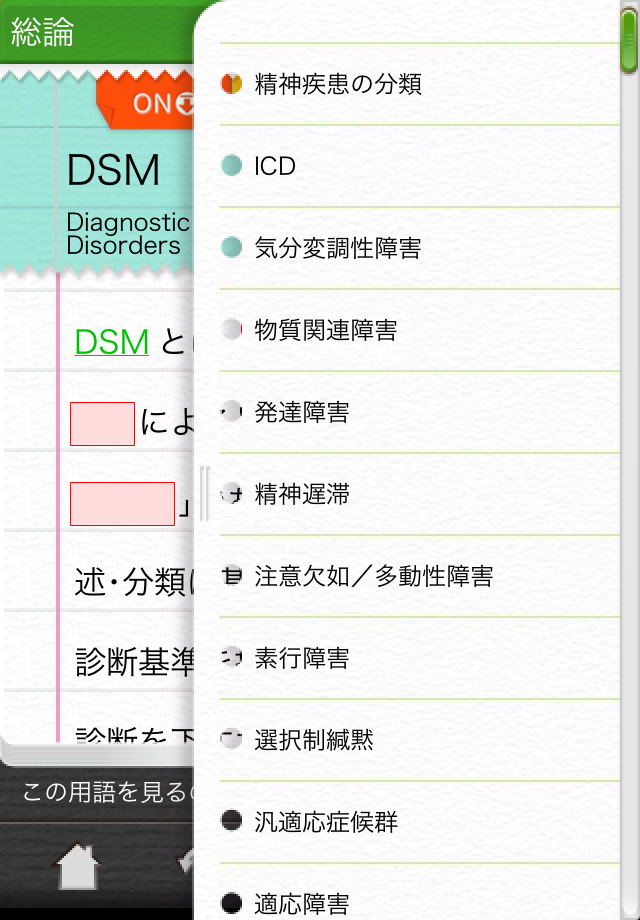Go to the home screen icon

coord(80,868)
